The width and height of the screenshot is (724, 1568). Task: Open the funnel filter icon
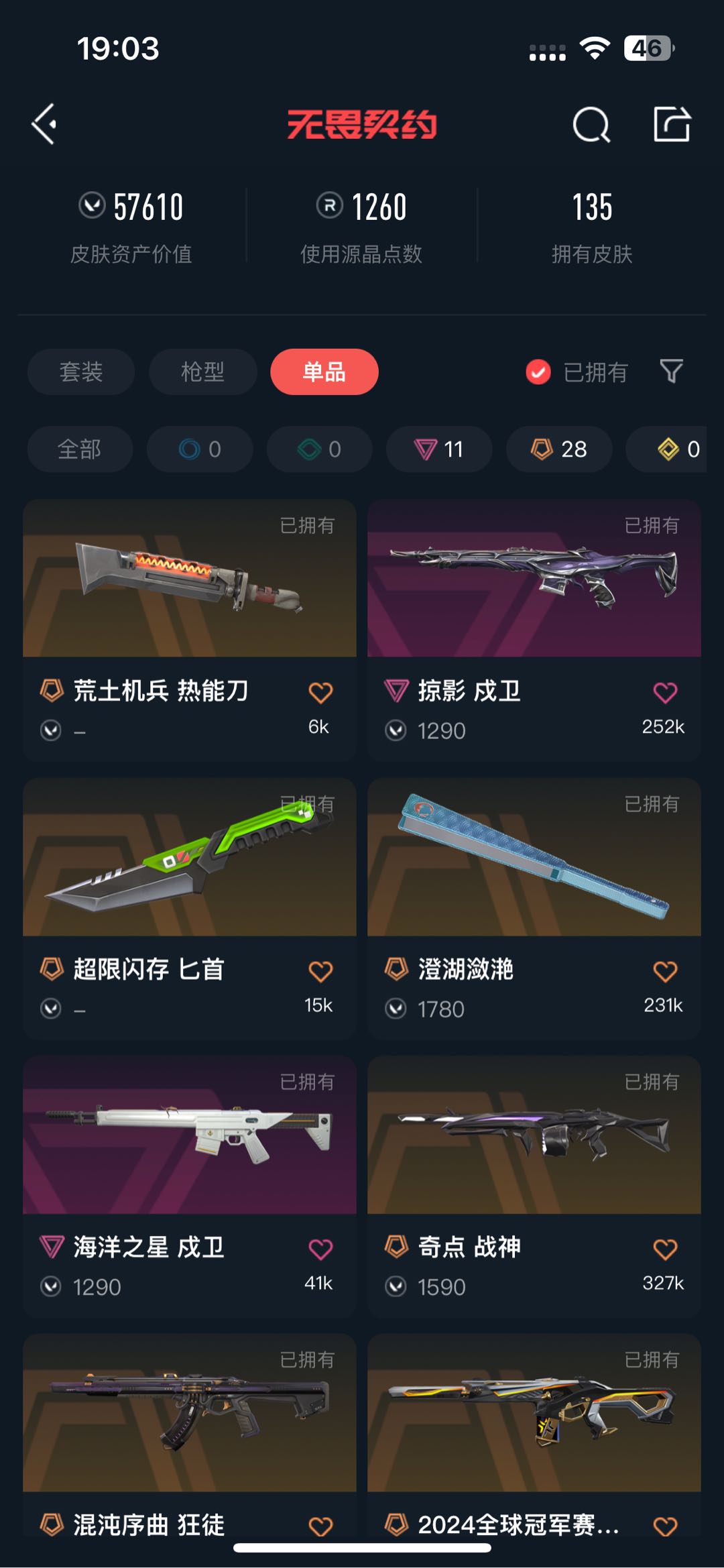[672, 372]
